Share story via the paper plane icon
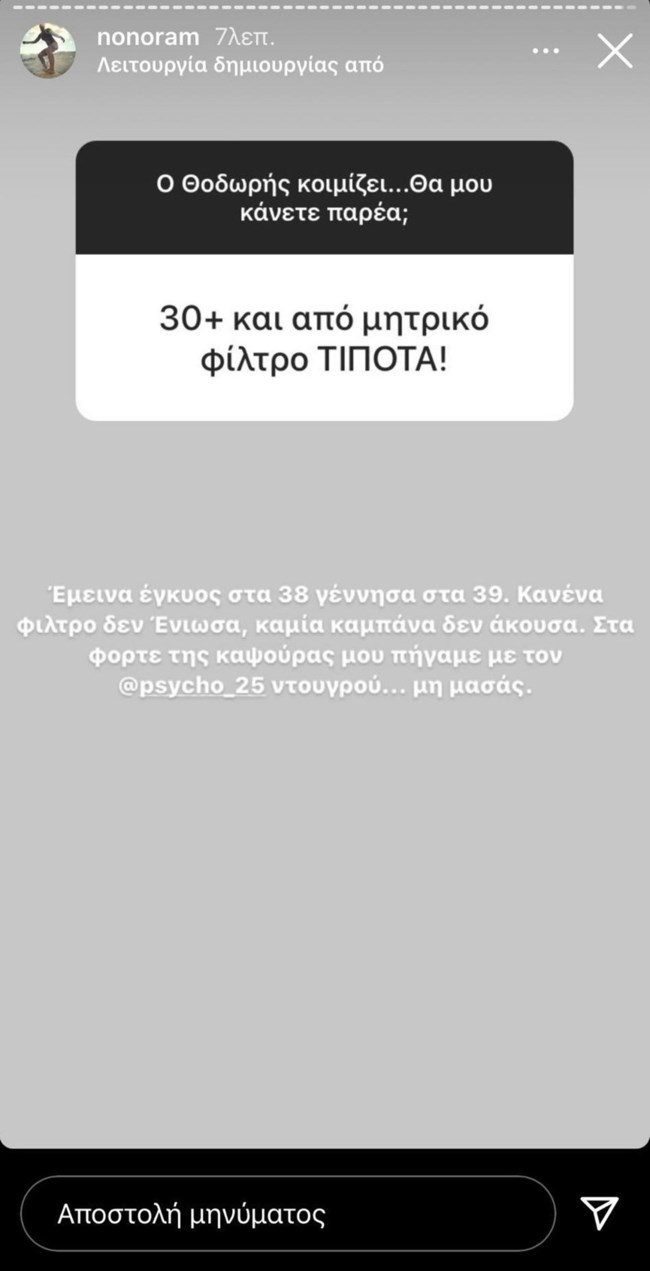This screenshot has width=650, height=1271. point(599,1212)
